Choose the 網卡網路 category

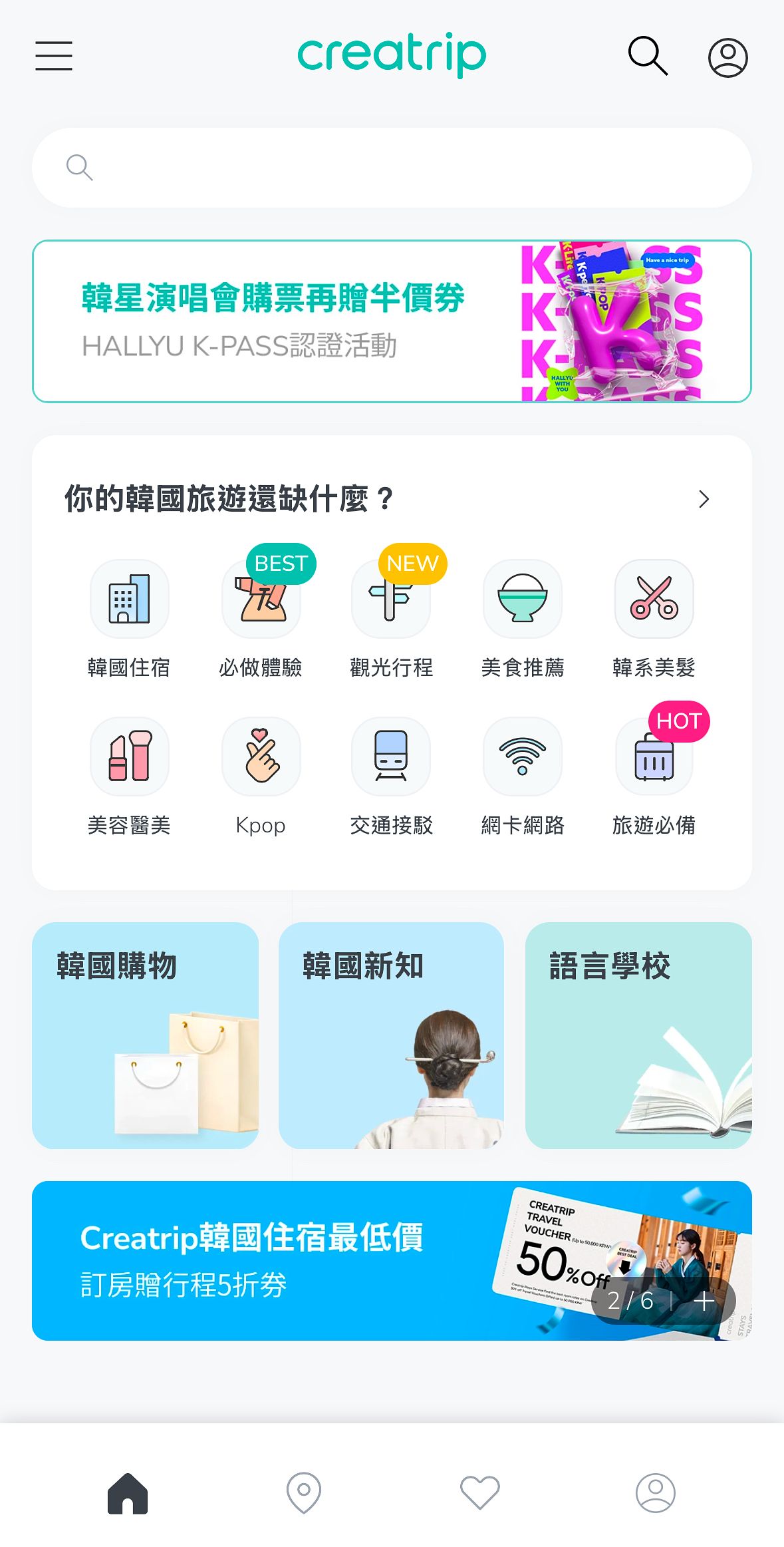coord(523,776)
